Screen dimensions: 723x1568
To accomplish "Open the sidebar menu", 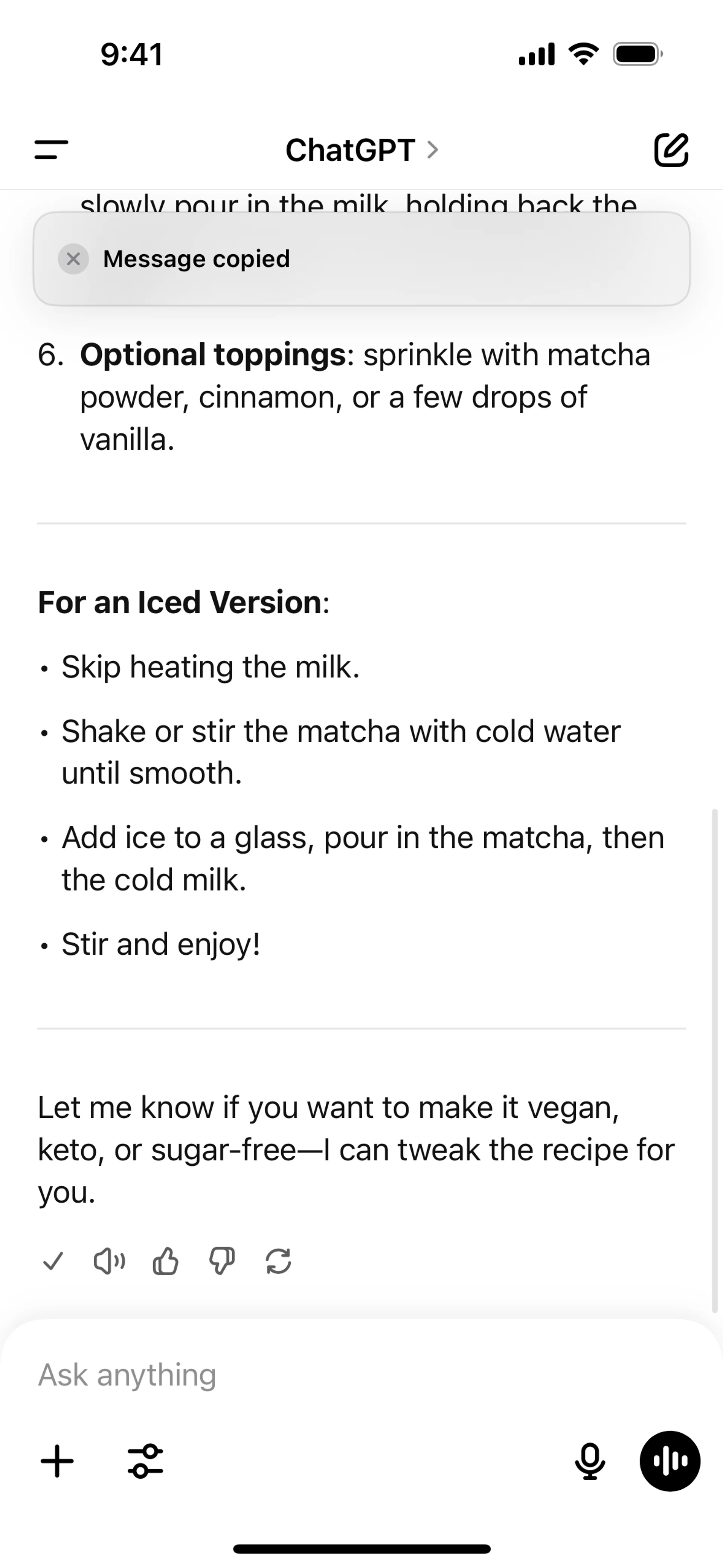I will (52, 150).
